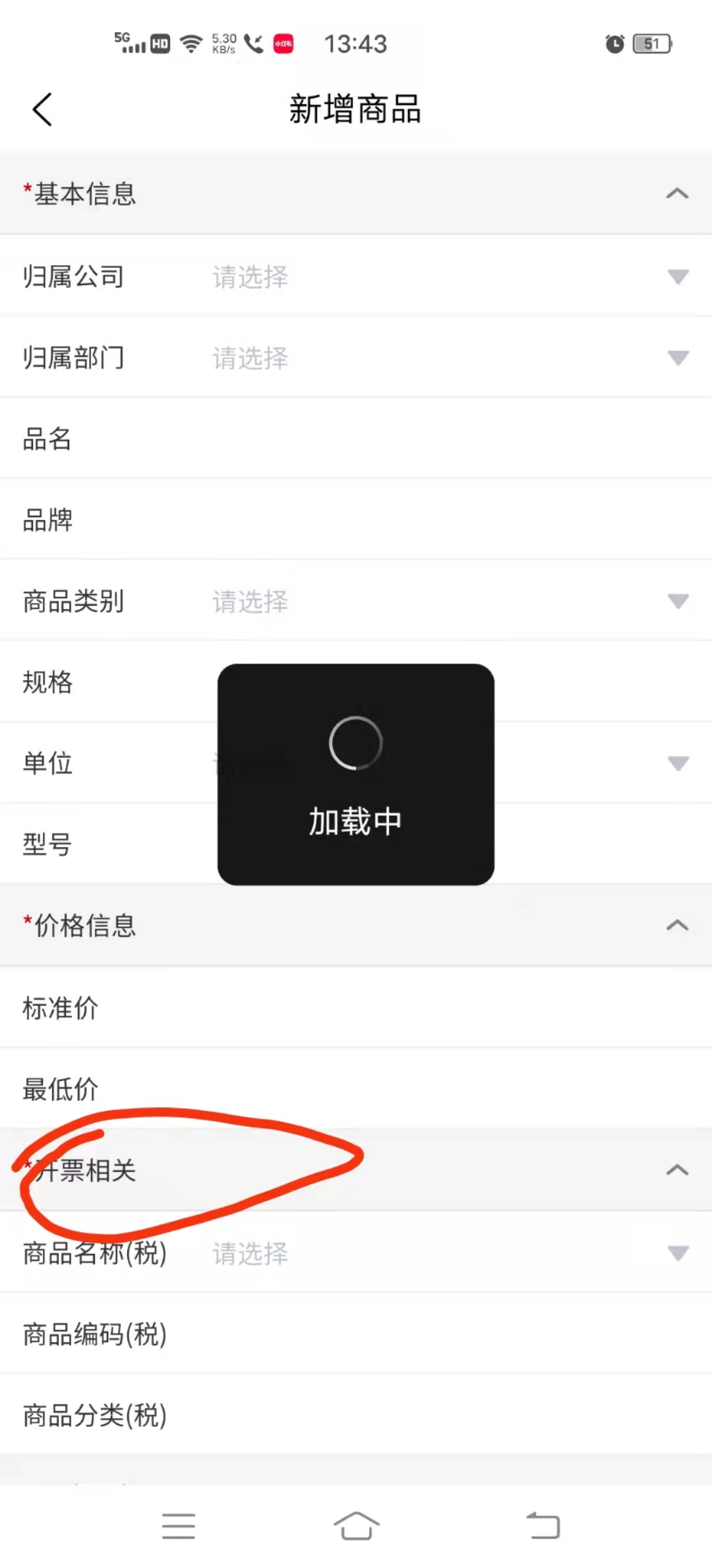Viewport: 712px width, 1568px height.
Task: Collapse the 基本信息 section
Action: tap(676, 194)
